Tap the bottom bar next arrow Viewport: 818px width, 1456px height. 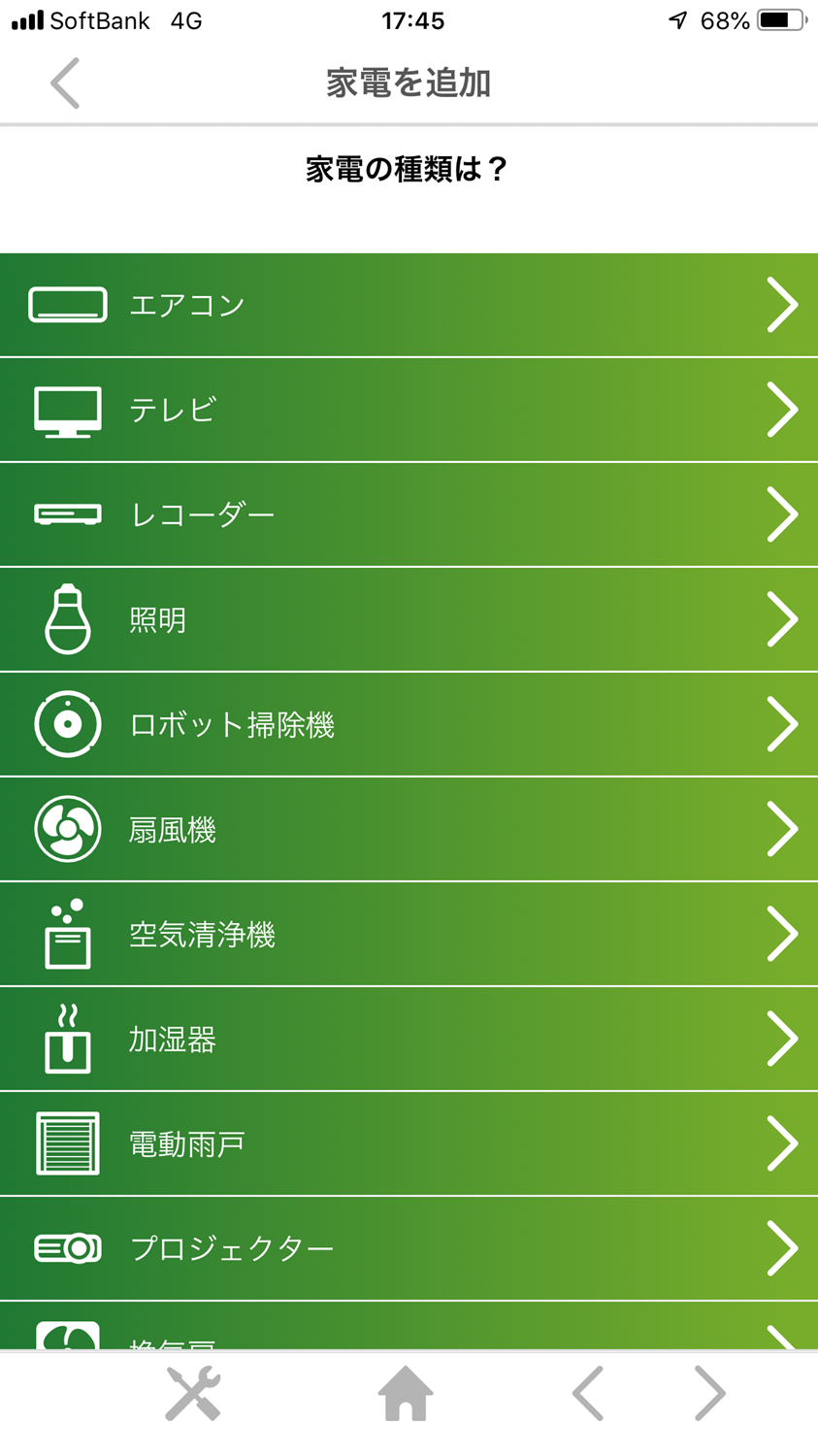[709, 1394]
